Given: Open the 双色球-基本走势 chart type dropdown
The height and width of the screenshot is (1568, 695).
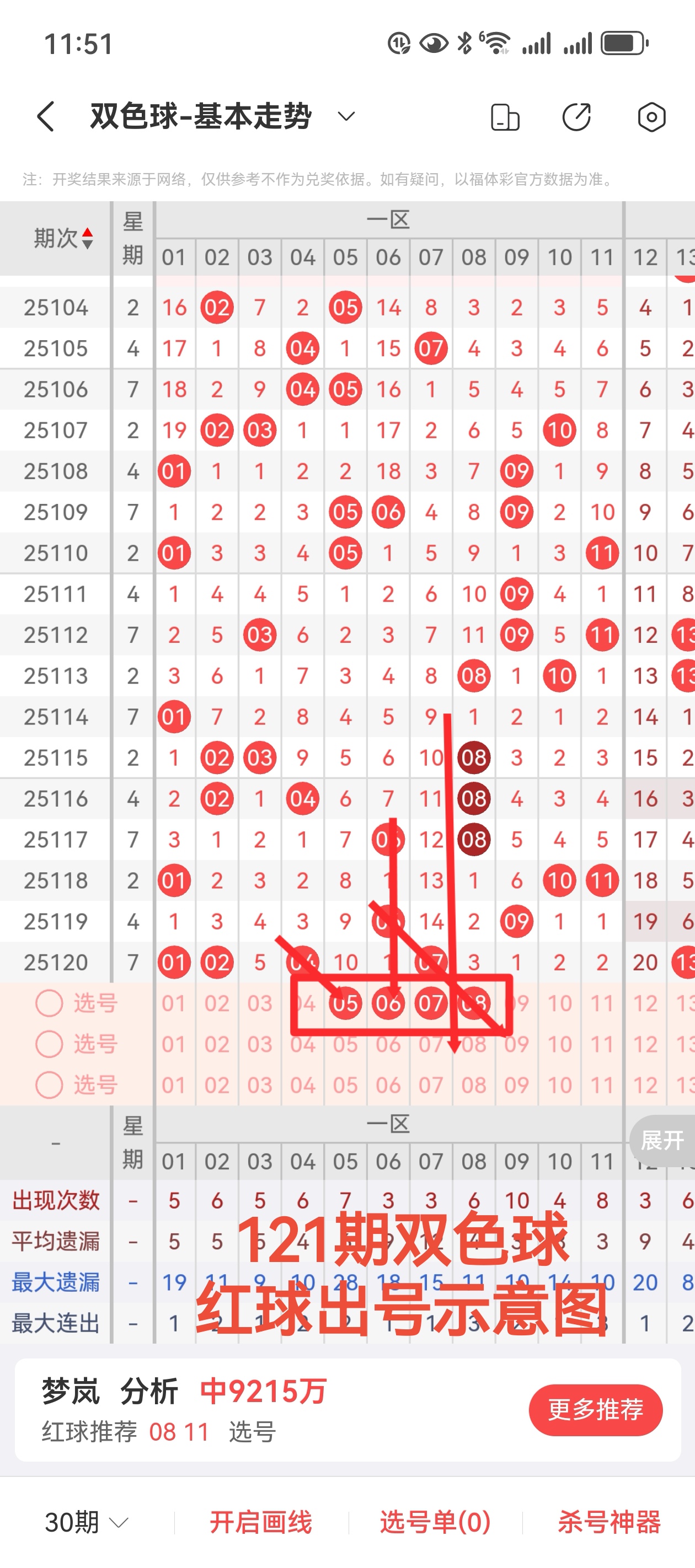Looking at the screenshot, I should [x=346, y=116].
